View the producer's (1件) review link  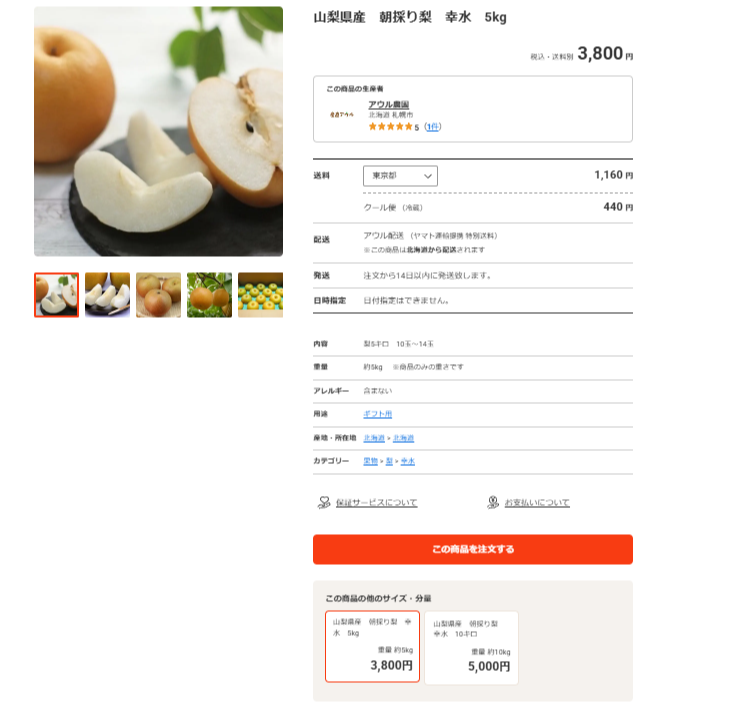pyautogui.click(x=432, y=127)
